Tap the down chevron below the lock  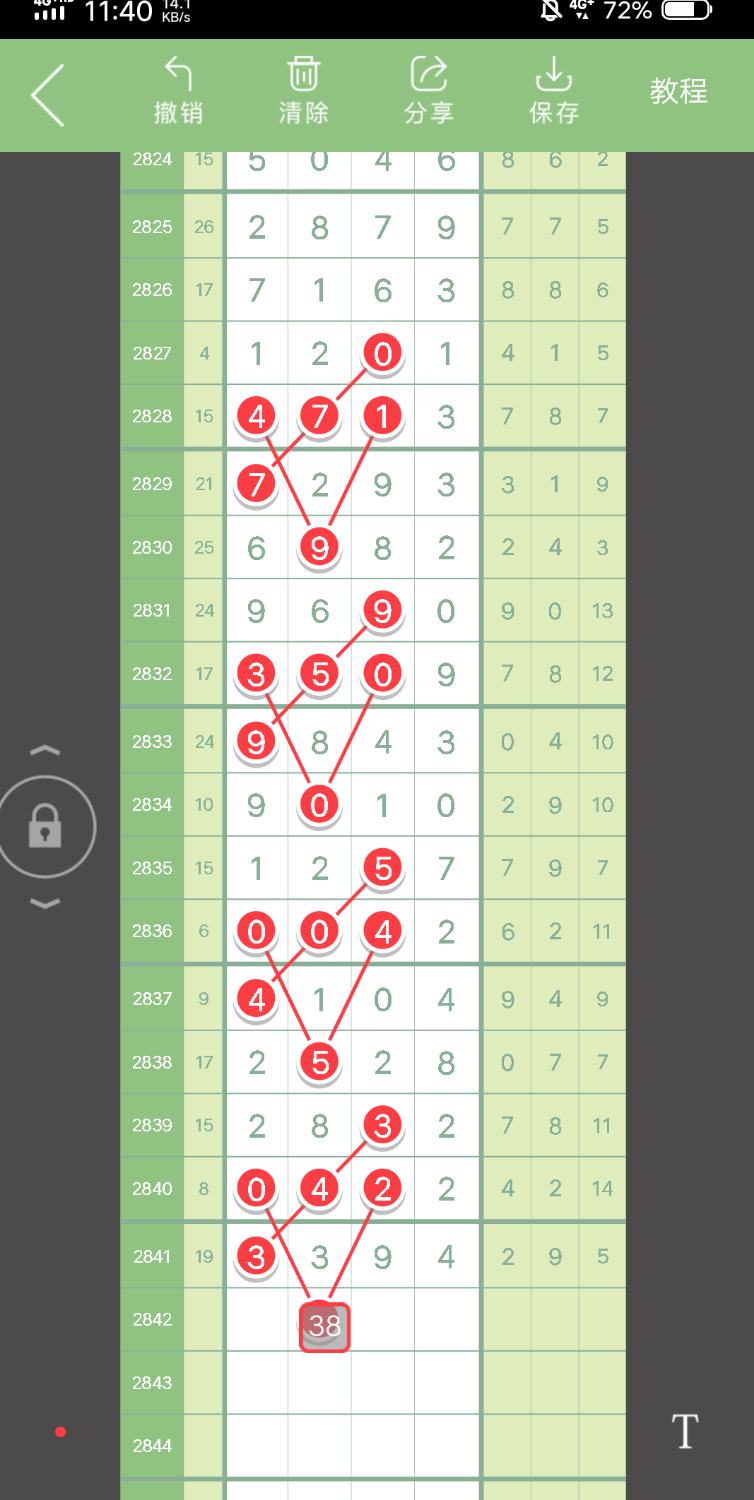pos(45,904)
